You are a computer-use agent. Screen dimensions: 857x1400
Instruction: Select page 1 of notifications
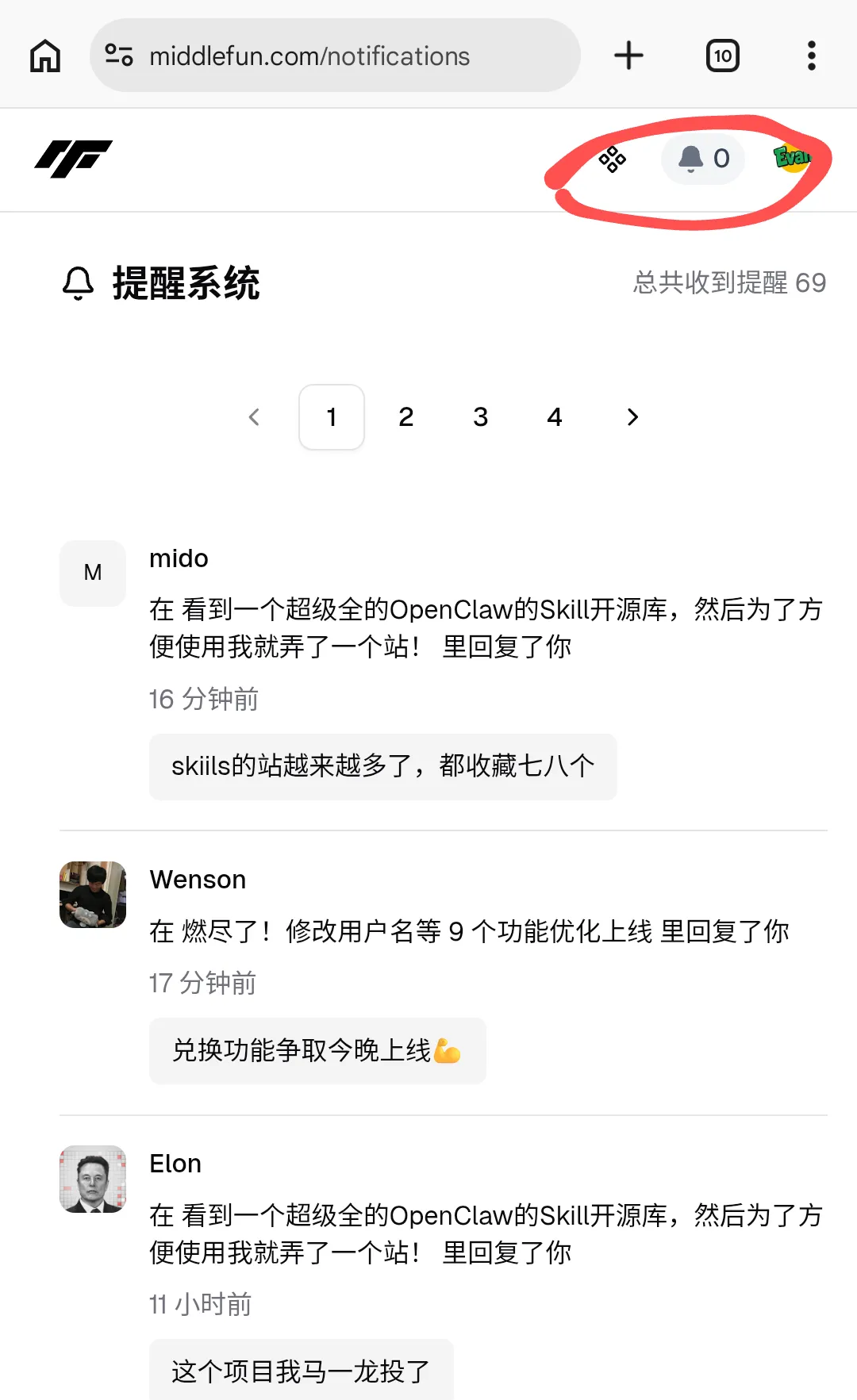[x=332, y=417]
